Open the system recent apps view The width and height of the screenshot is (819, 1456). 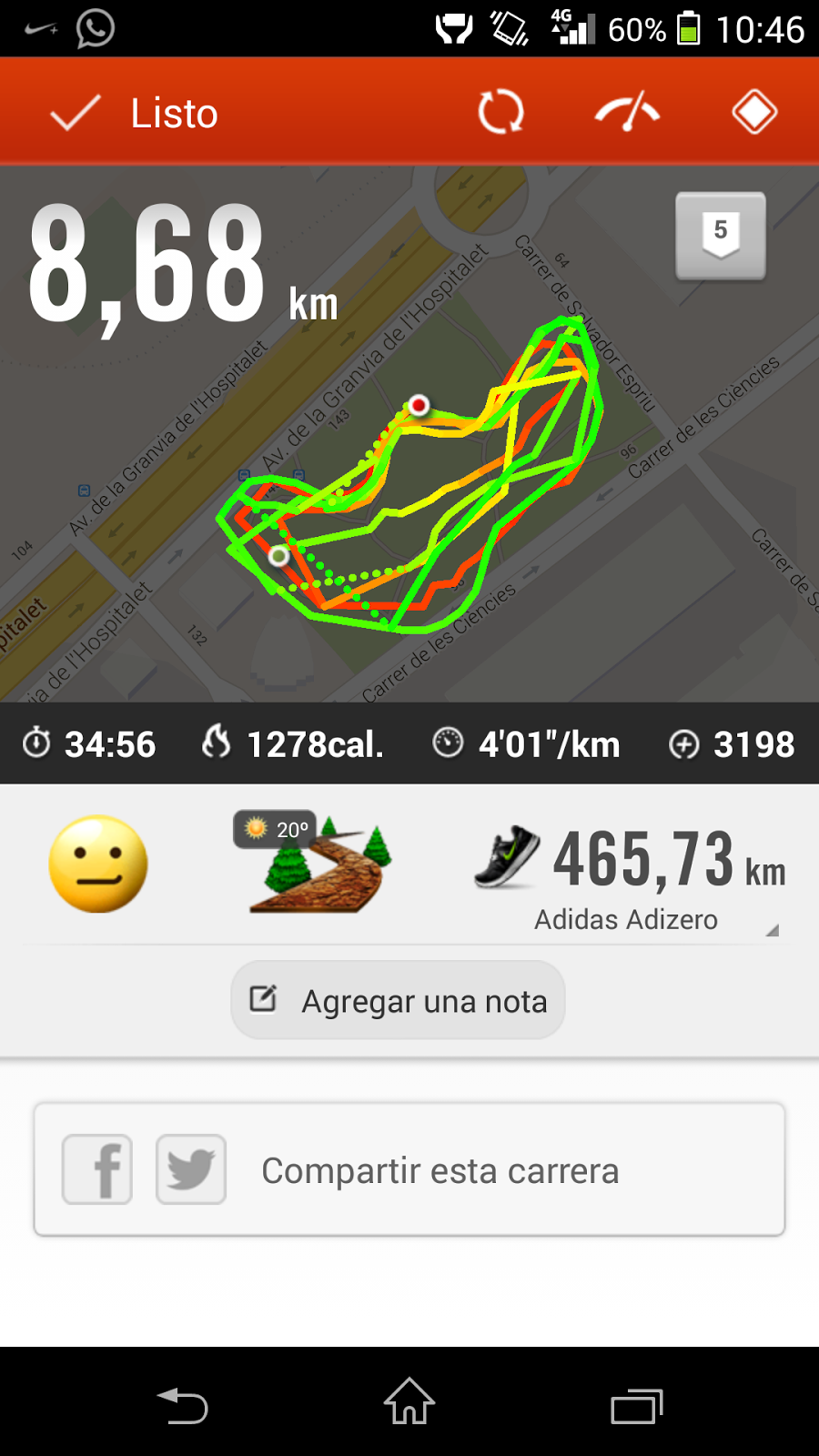[x=636, y=1405]
